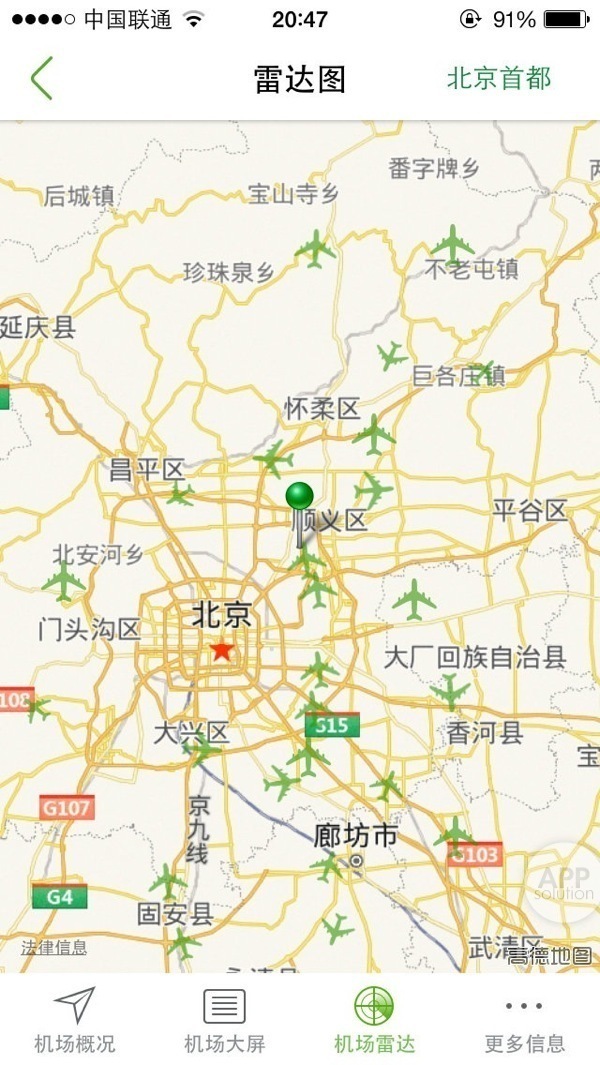Show the 更多信息 tab
The width and height of the screenshot is (600, 1065).
pos(524,1020)
